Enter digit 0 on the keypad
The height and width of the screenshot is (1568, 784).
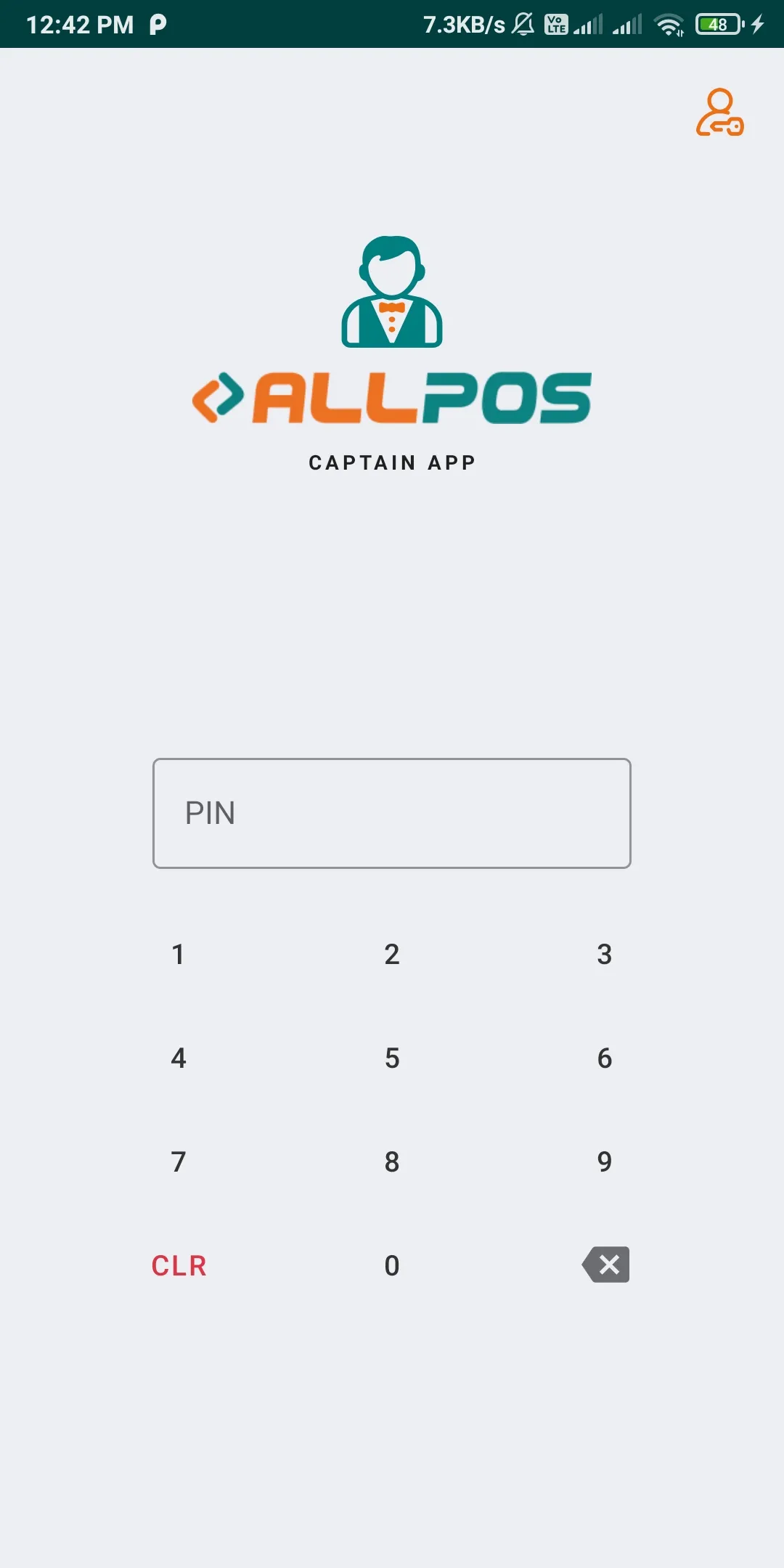tap(392, 1265)
